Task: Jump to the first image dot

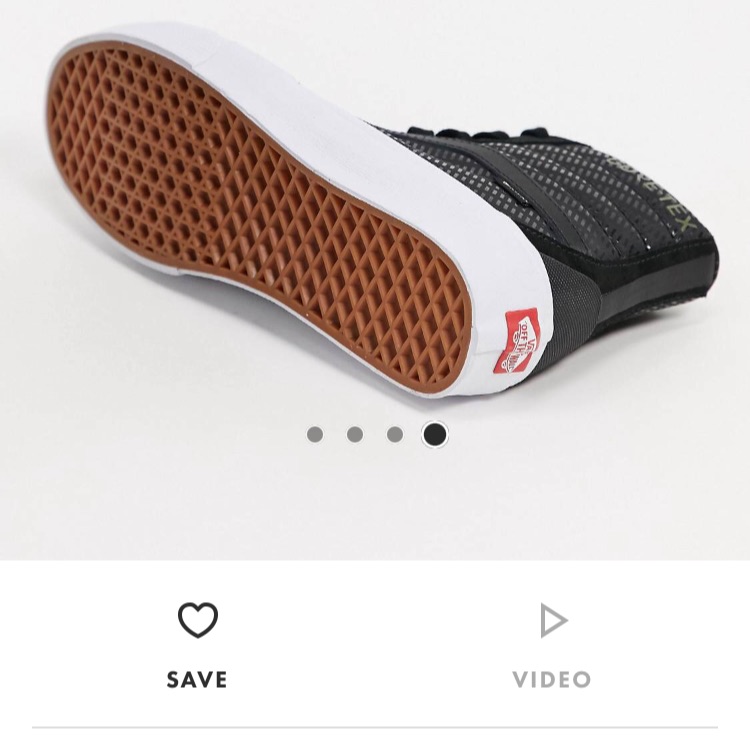Action: pos(315,435)
